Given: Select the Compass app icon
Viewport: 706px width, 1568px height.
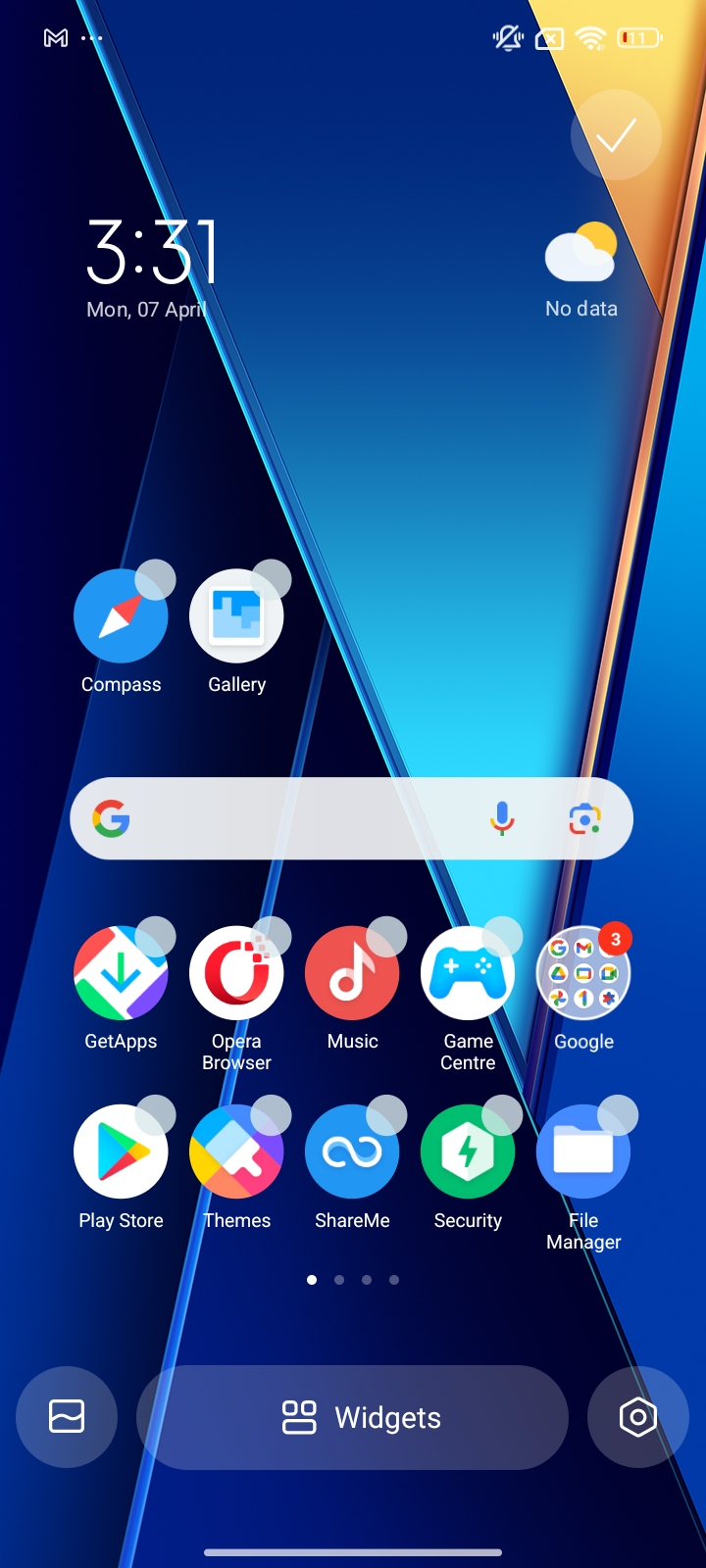Looking at the screenshot, I should click(121, 616).
